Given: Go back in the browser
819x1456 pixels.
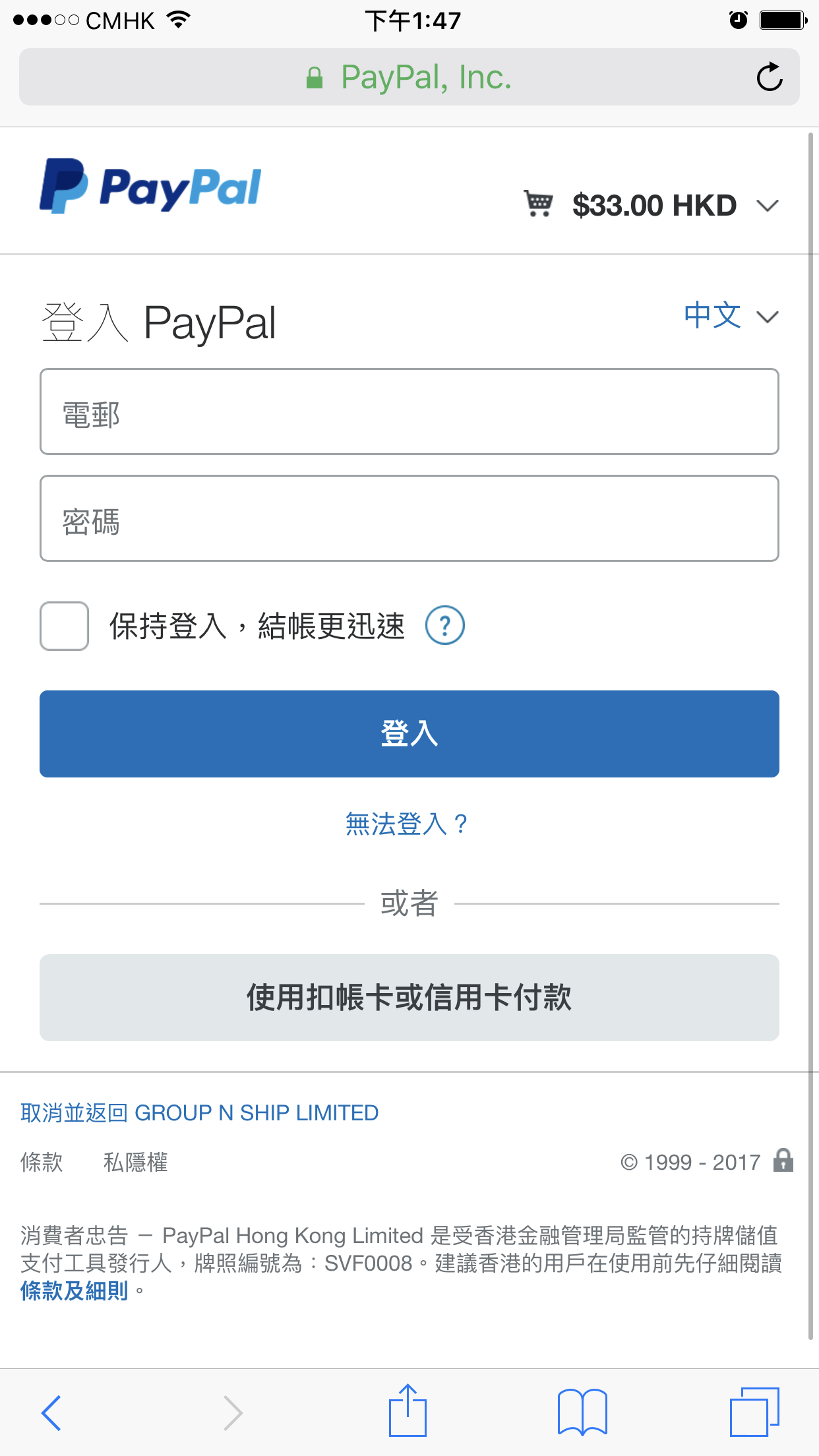Looking at the screenshot, I should tap(51, 1412).
